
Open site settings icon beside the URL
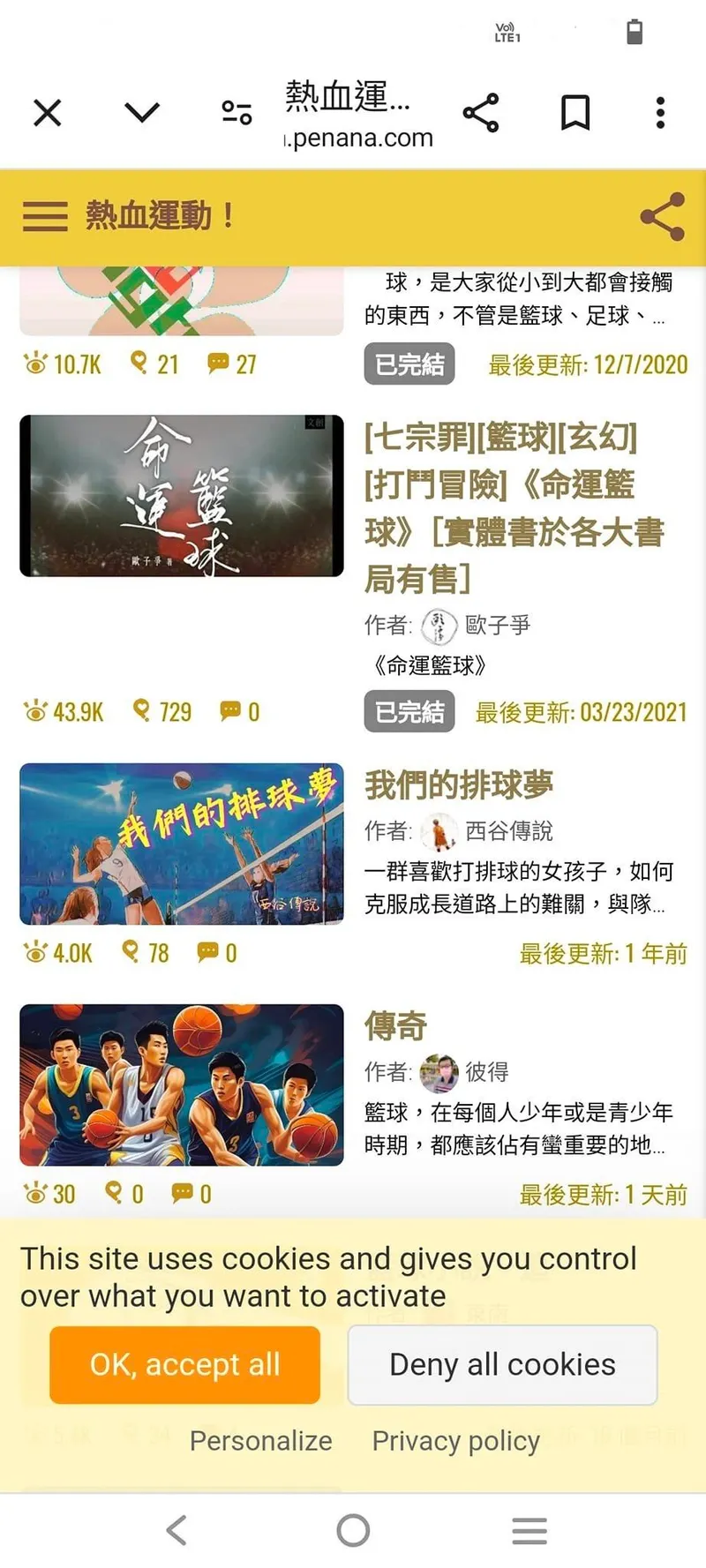[x=237, y=113]
